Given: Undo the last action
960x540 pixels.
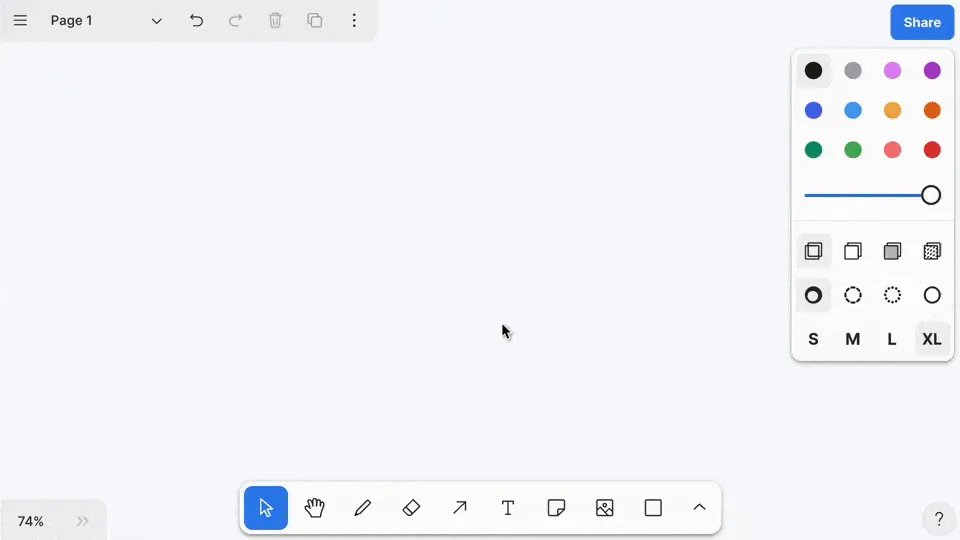Looking at the screenshot, I should [x=196, y=20].
